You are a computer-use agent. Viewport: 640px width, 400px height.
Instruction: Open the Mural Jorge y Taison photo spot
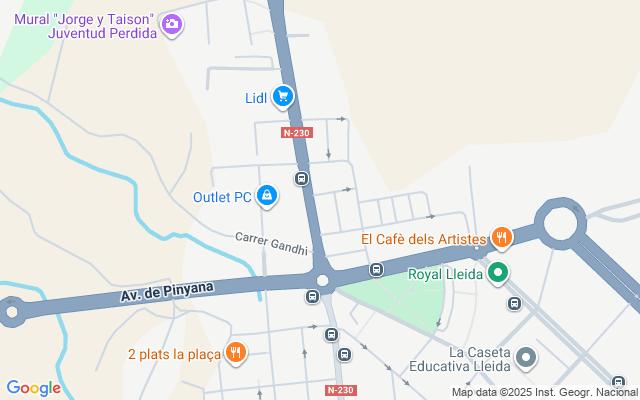coord(172,24)
